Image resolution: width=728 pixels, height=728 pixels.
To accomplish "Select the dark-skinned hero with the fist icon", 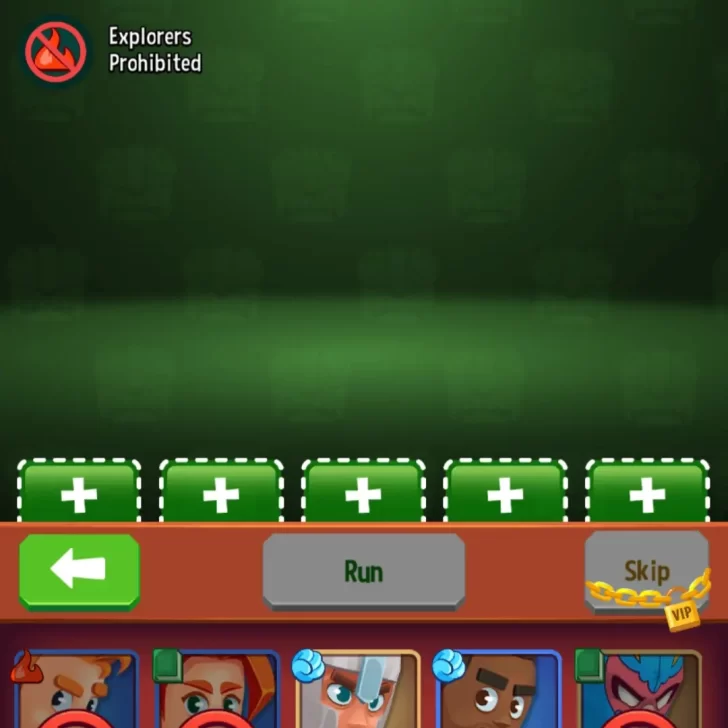I will [498, 692].
